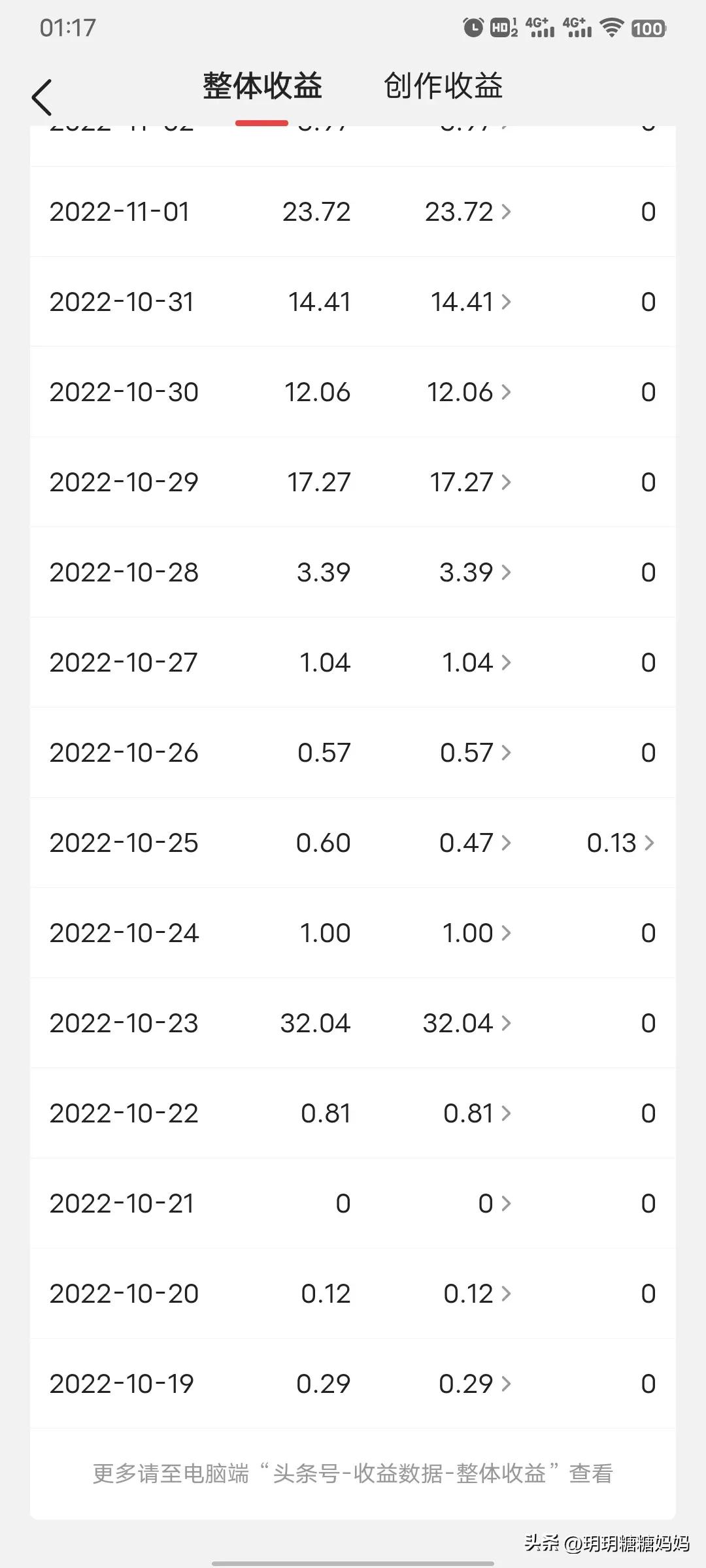Open 14.41 details for 2022-10-31
This screenshot has width=706, height=1568.
pos(471,302)
